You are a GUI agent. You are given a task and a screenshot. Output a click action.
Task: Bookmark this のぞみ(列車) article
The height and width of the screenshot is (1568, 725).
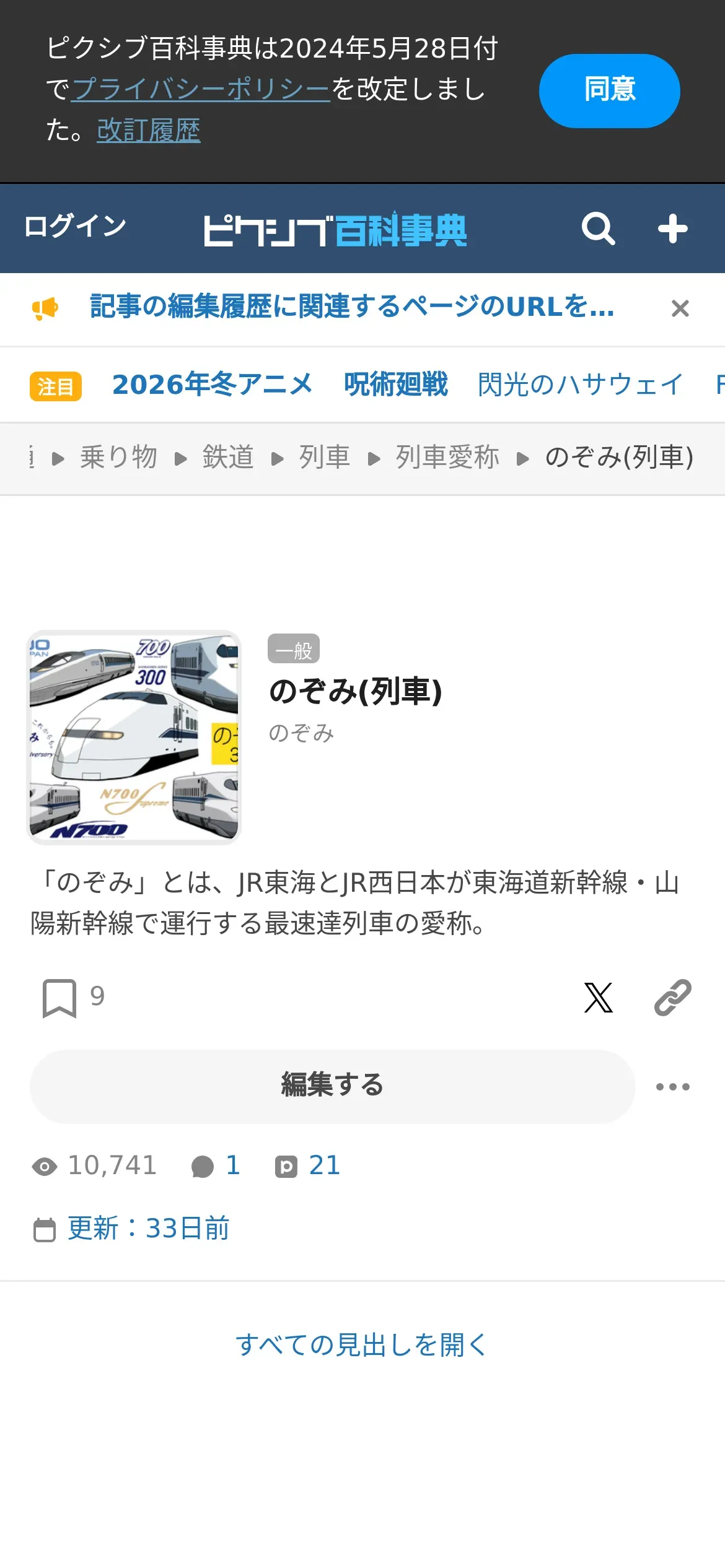pyautogui.click(x=59, y=998)
